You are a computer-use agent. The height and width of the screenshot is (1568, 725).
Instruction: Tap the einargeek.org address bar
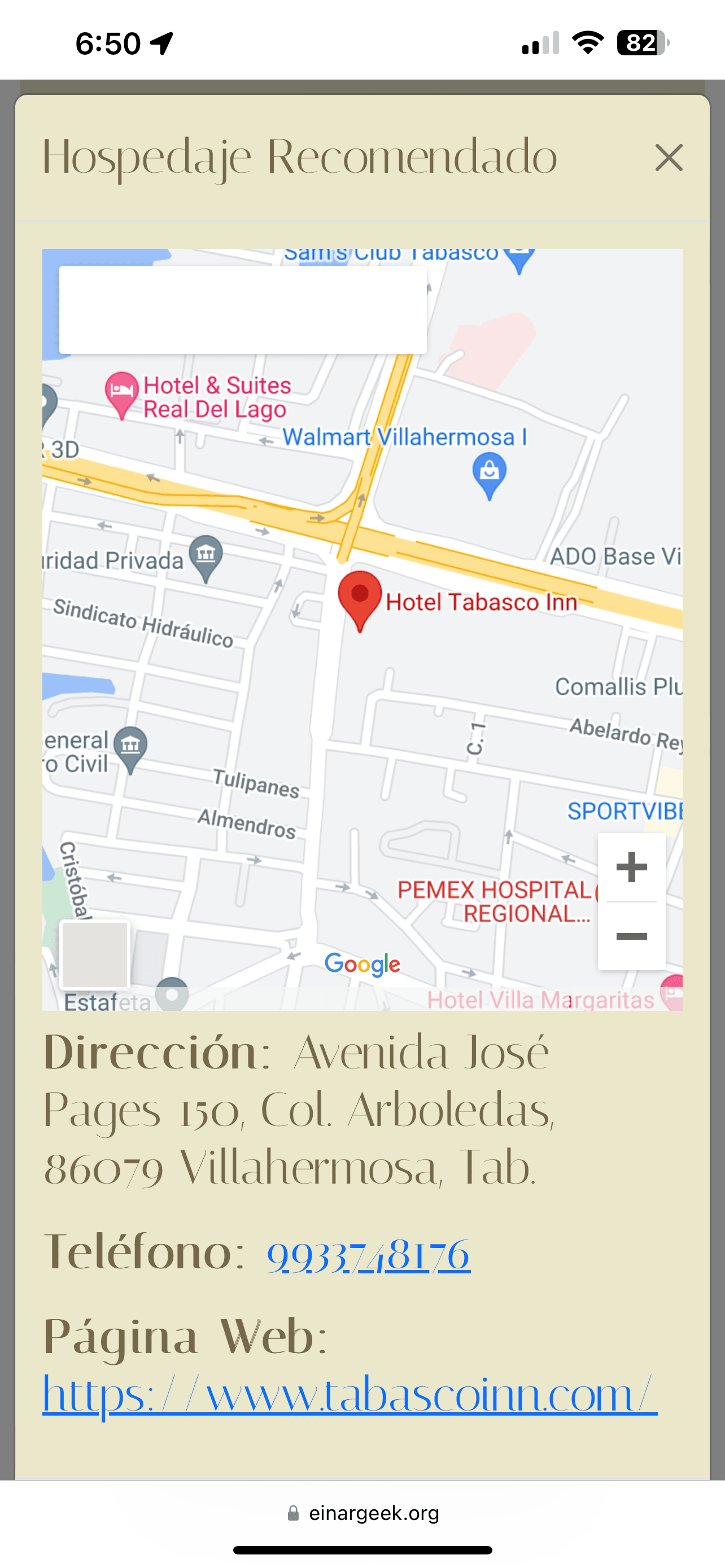click(363, 1513)
